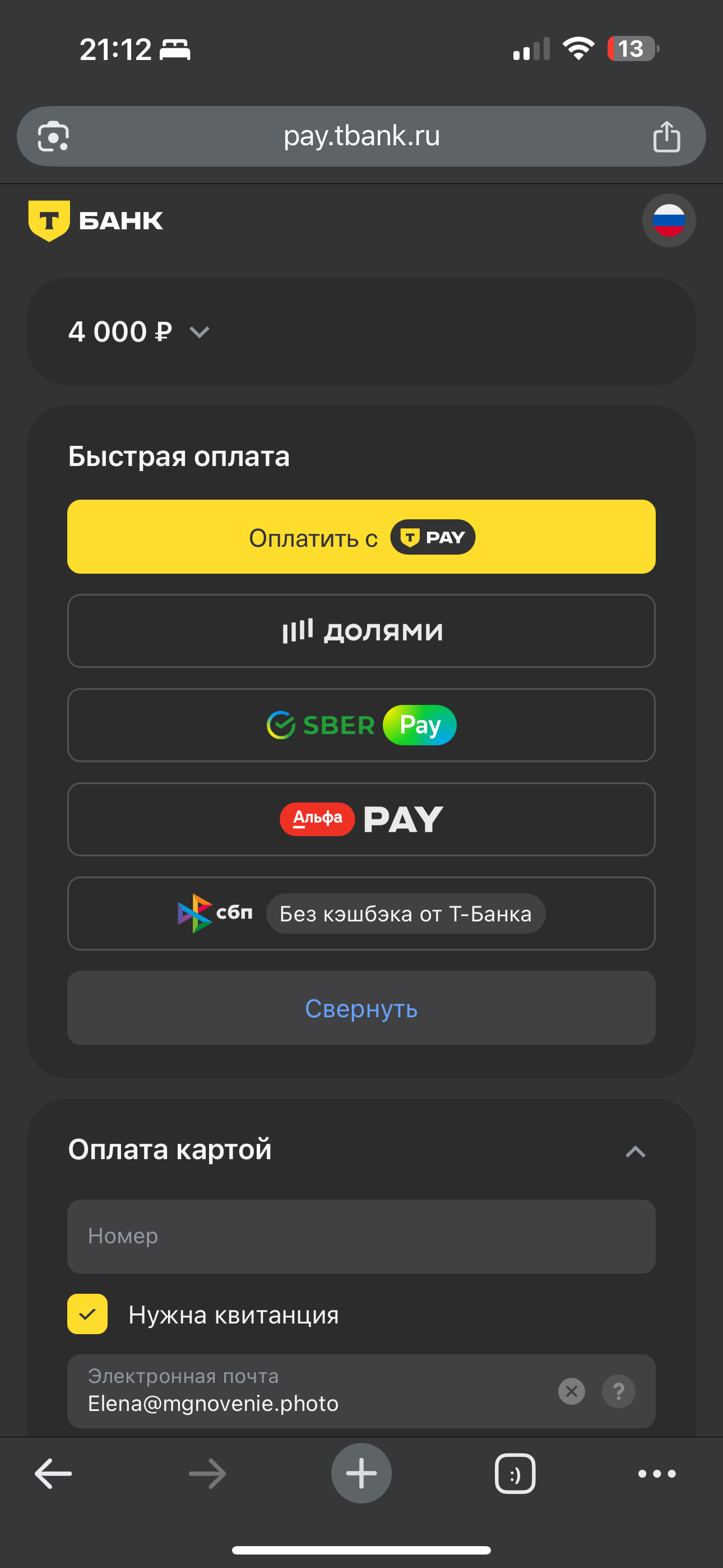The width and height of the screenshot is (723, 1568).
Task: Tap the smiley tab icon in browser toolbar
Action: 515,1474
